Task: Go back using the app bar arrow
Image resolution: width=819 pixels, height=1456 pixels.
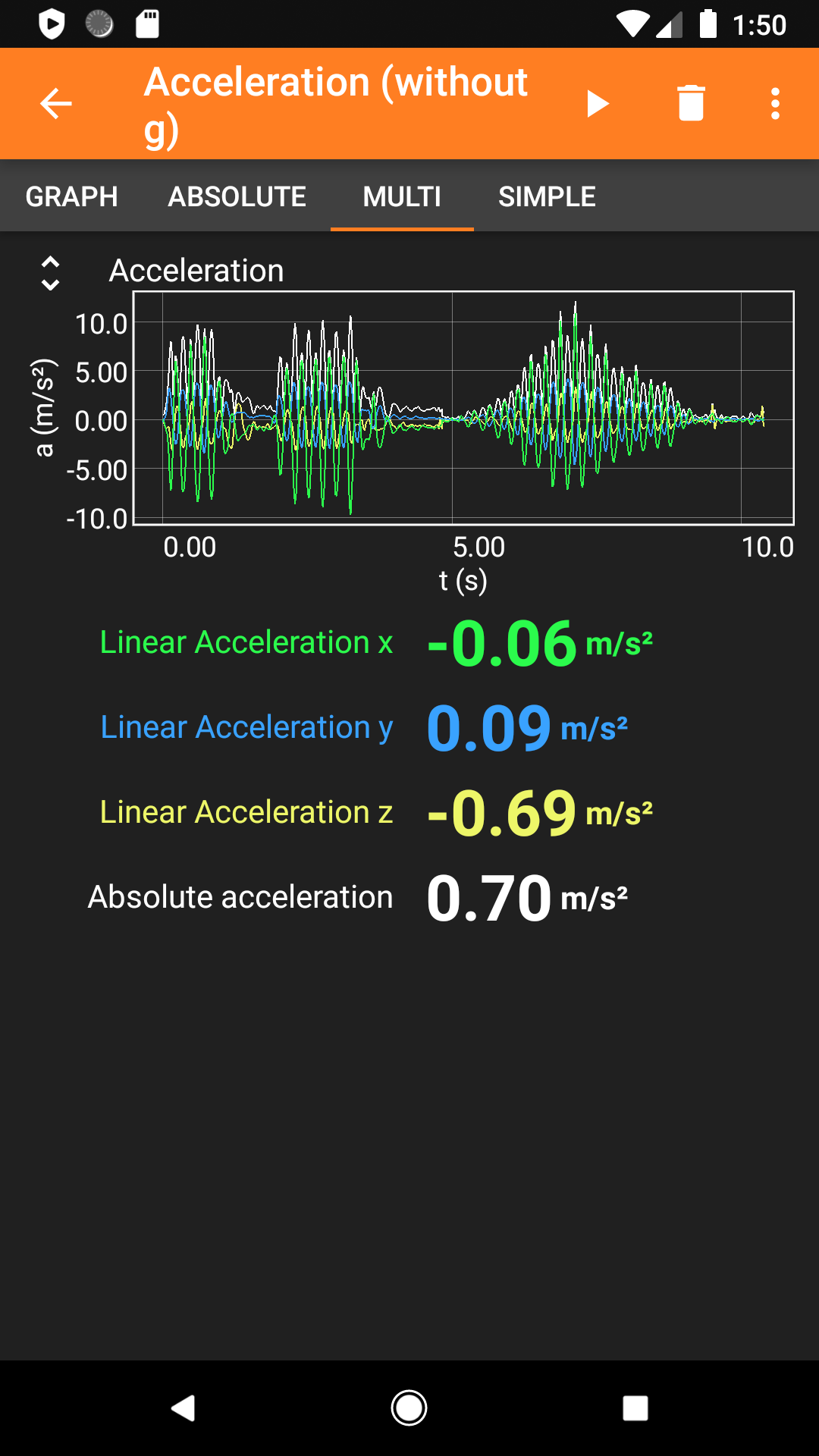Action: tap(55, 104)
